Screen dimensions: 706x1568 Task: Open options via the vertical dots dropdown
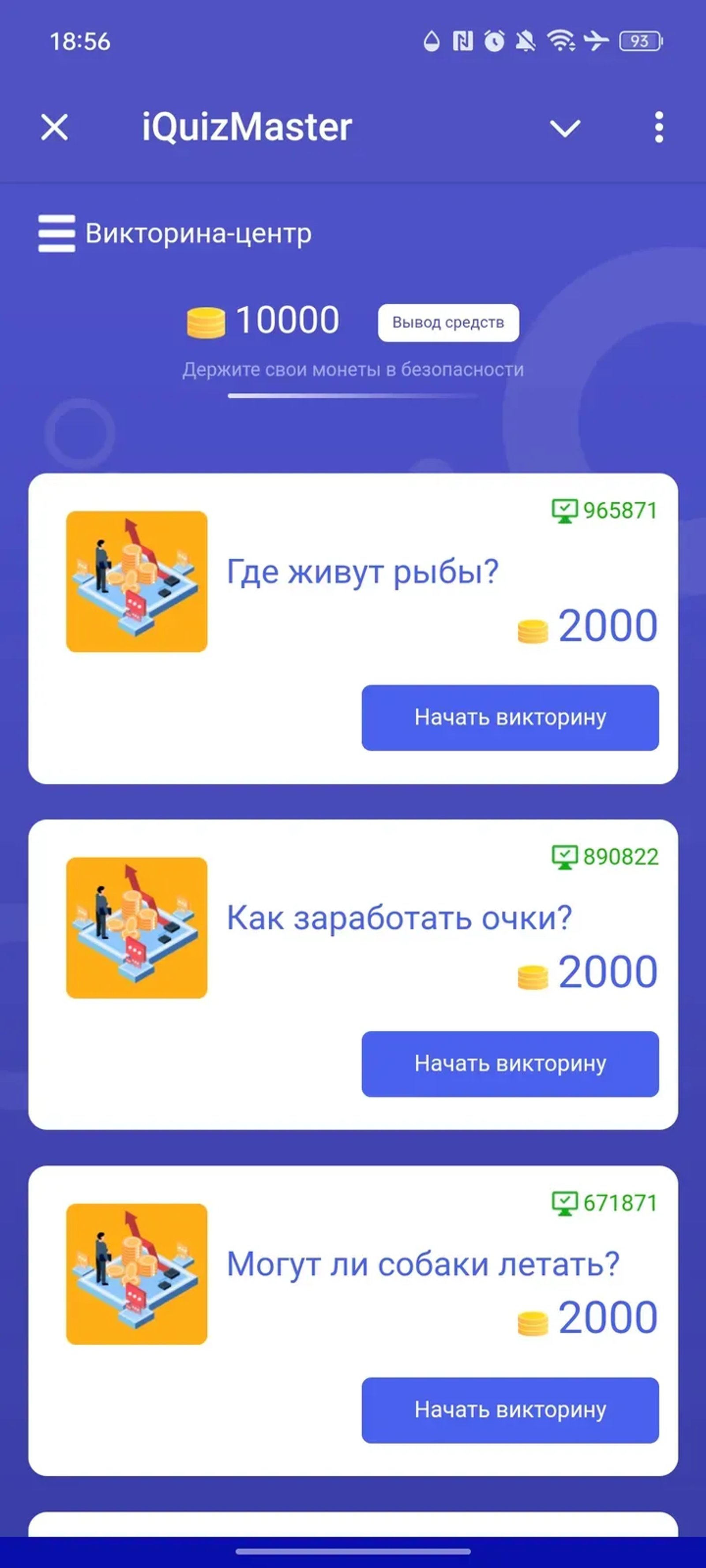(x=659, y=127)
